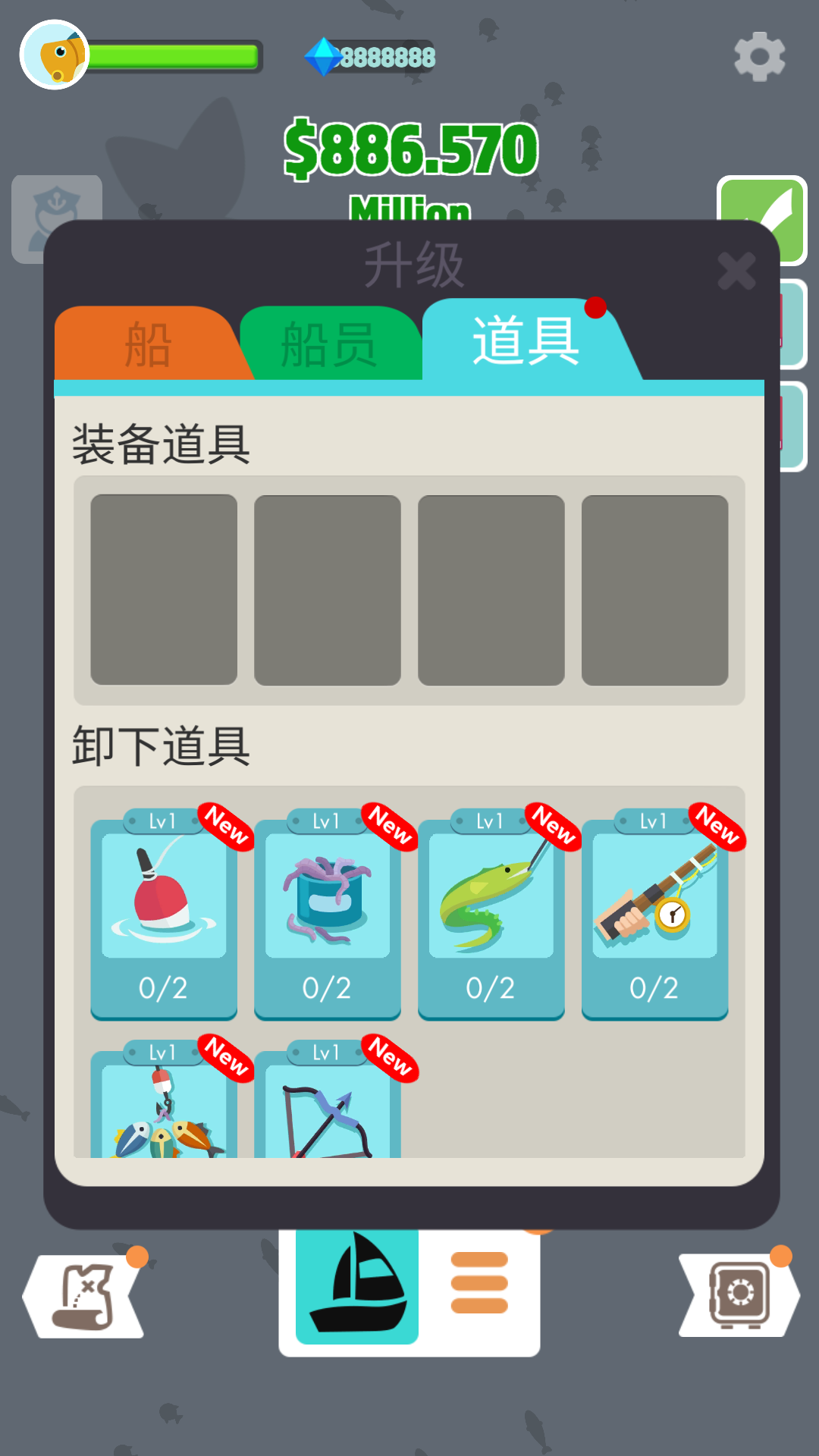The height and width of the screenshot is (1456, 819).
Task: Close the 升级 upgrade dialog
Action: (x=736, y=271)
